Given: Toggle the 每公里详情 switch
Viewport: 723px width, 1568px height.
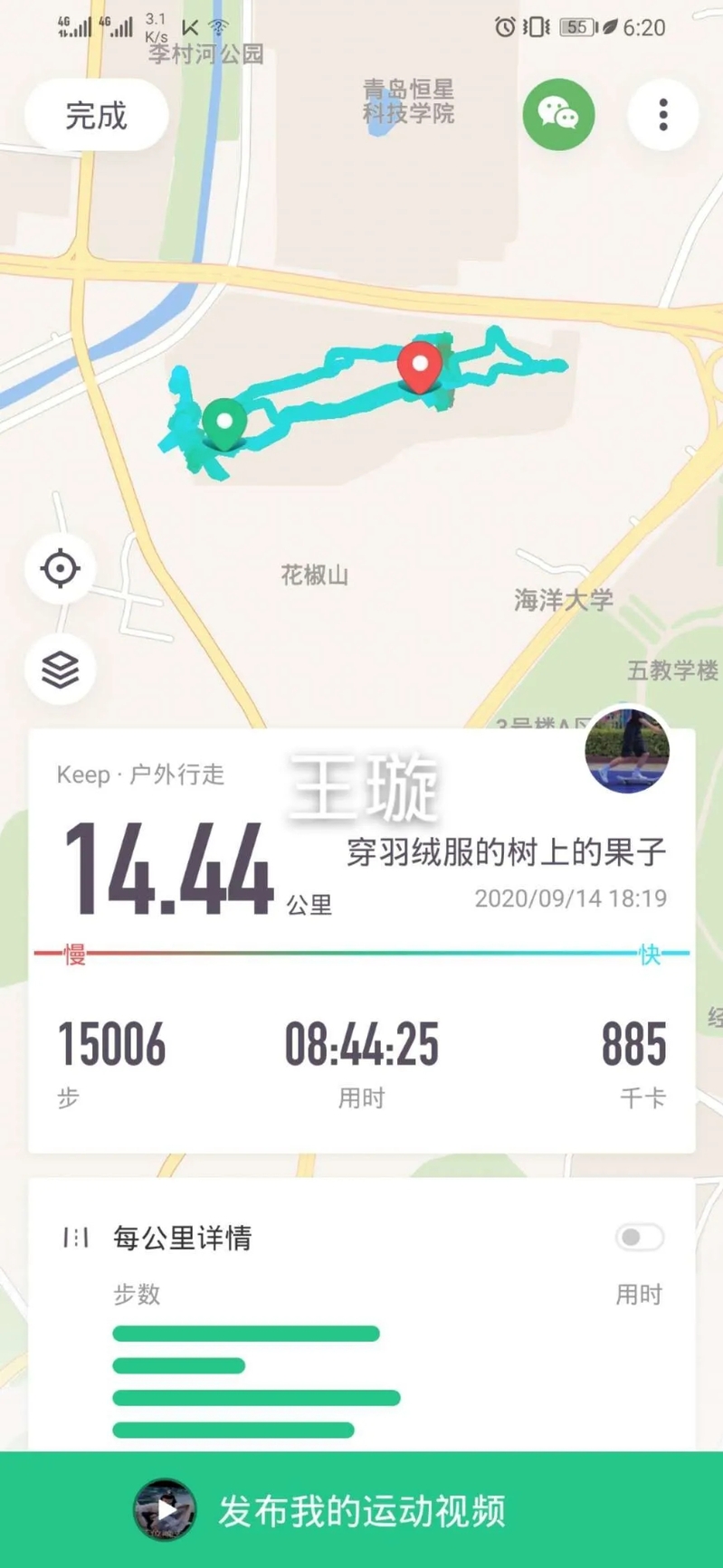Looking at the screenshot, I should point(639,1237).
